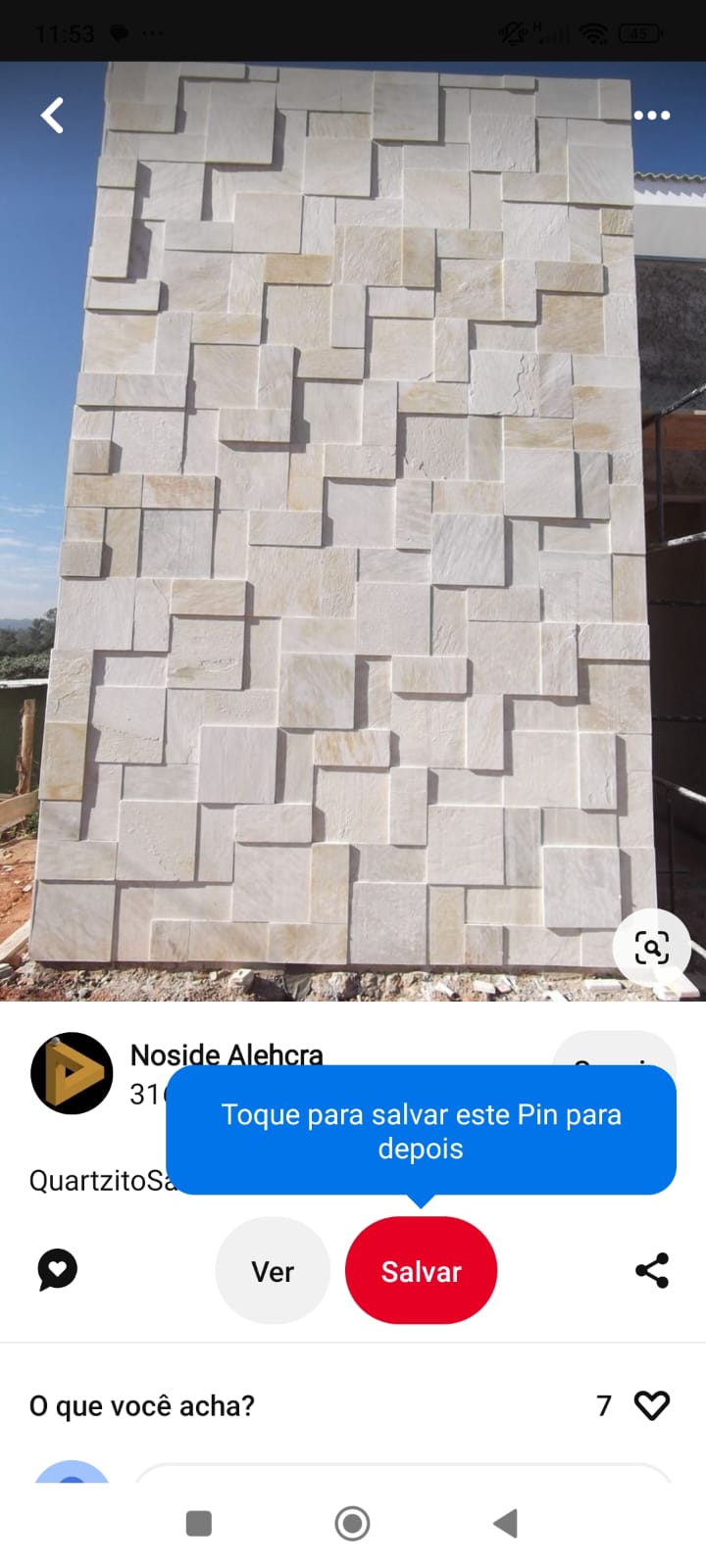Open the Noside Alehcra profile name link
Screen dimensions: 706x1568
(x=225, y=1054)
